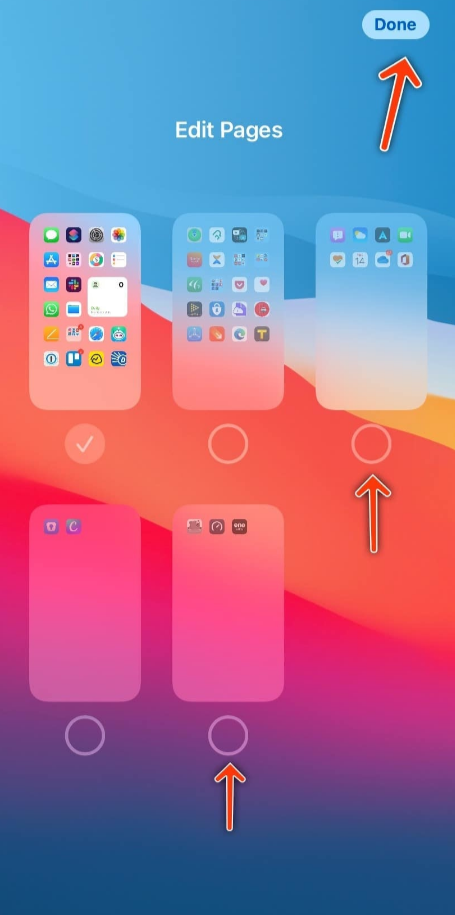This screenshot has width=455, height=915.
Task: Open the third page with eight apps
Action: pos(371,311)
